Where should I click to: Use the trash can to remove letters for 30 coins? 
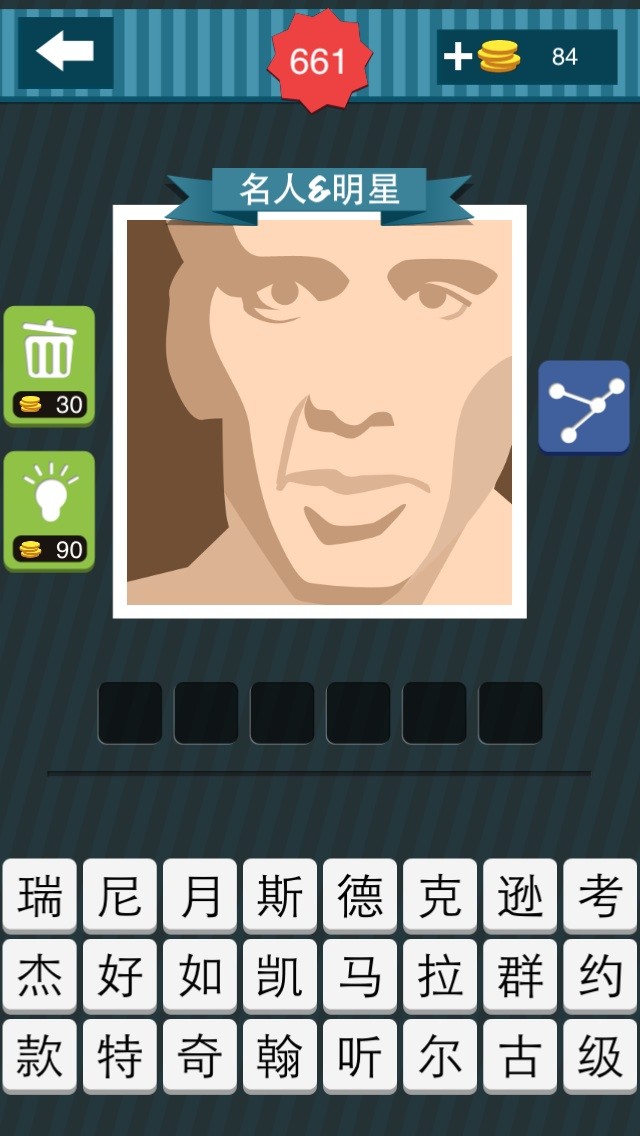(49, 366)
